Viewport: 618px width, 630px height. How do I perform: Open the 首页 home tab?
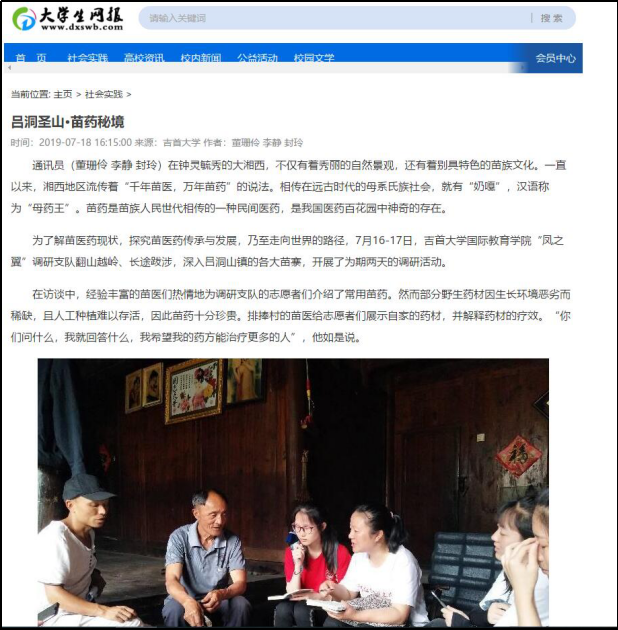click(x=31, y=58)
